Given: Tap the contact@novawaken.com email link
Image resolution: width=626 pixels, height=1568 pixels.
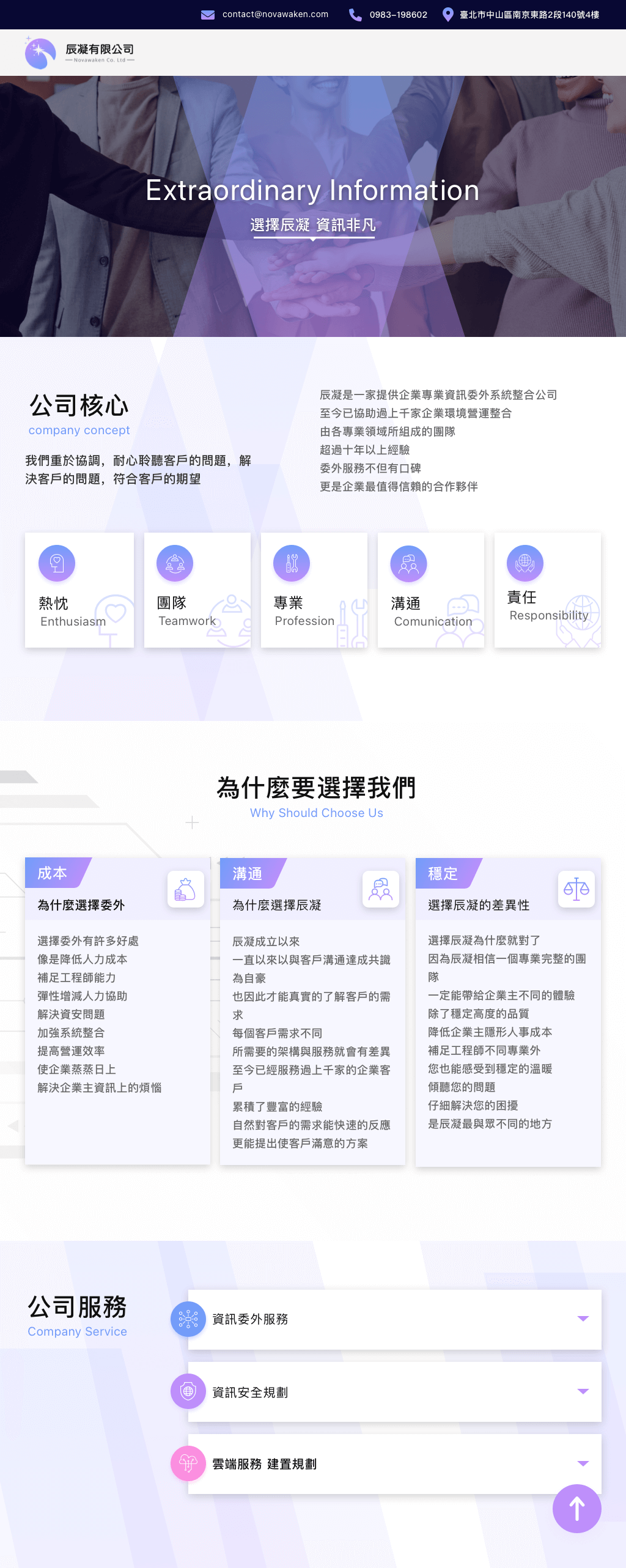Looking at the screenshot, I should pos(274,14).
